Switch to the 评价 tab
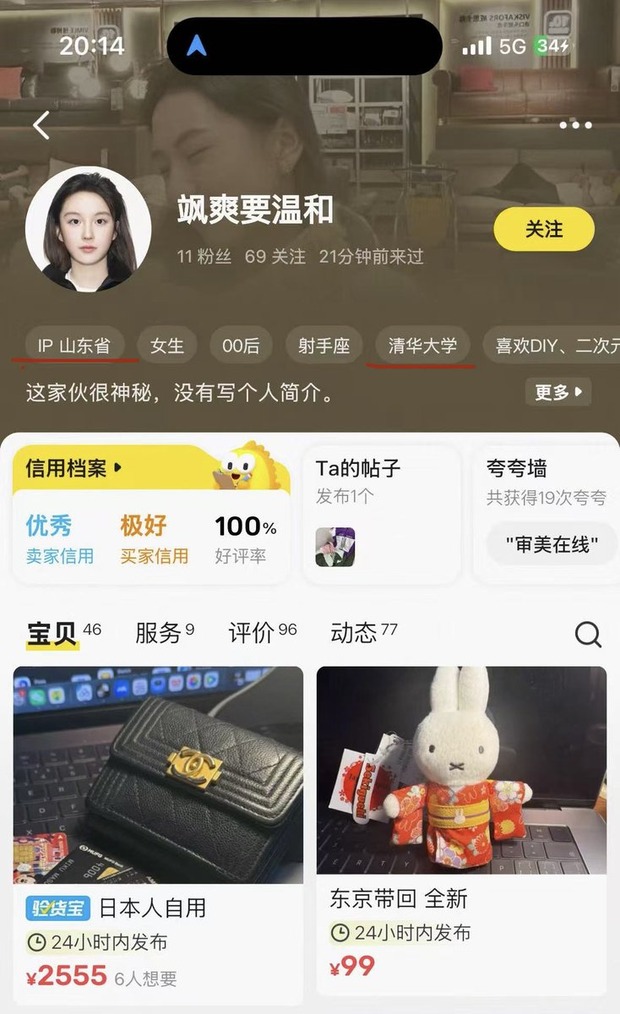This screenshot has height=1014, width=620. (262, 632)
